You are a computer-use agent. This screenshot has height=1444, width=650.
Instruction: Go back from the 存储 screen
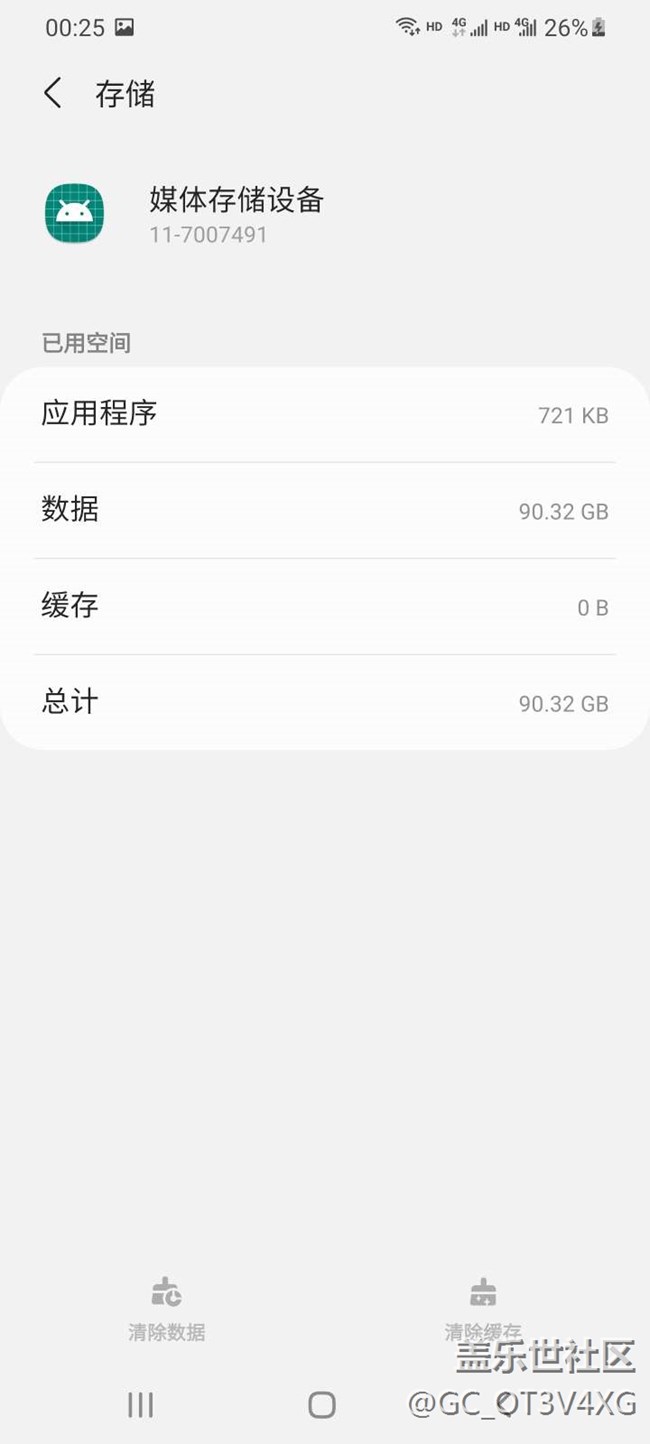[x=53, y=94]
